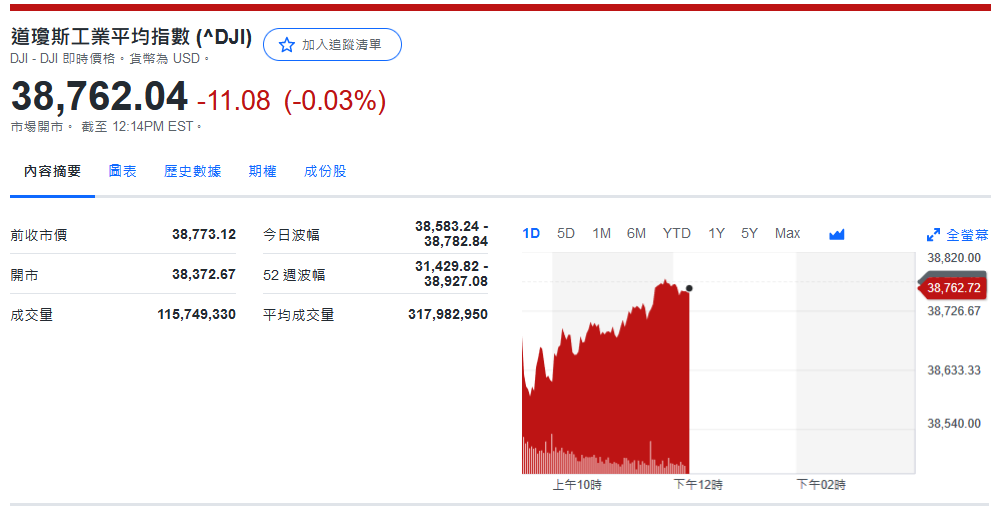Image resolution: width=991 pixels, height=512 pixels.
Task: Add ^DJI to the watchlist (加入追蹤清單)
Action: point(332,45)
